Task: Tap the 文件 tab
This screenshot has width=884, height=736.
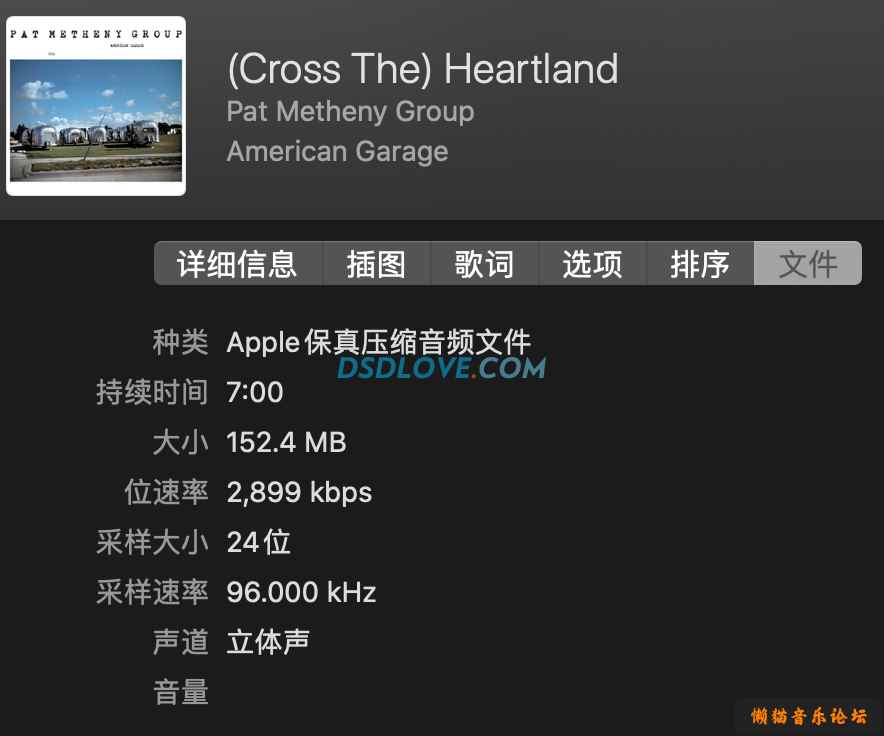Action: [x=807, y=264]
